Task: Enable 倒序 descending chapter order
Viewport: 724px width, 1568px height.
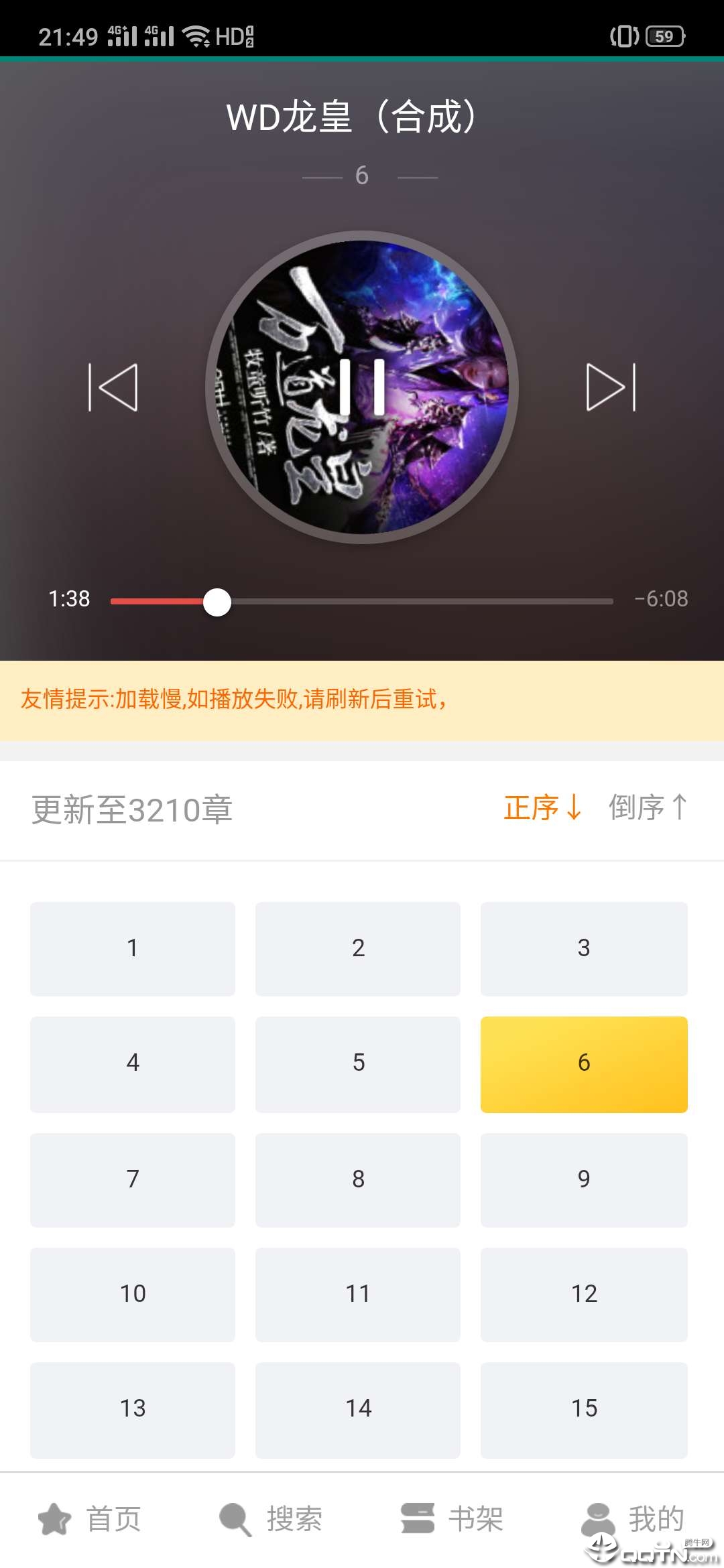Action: coord(647,809)
